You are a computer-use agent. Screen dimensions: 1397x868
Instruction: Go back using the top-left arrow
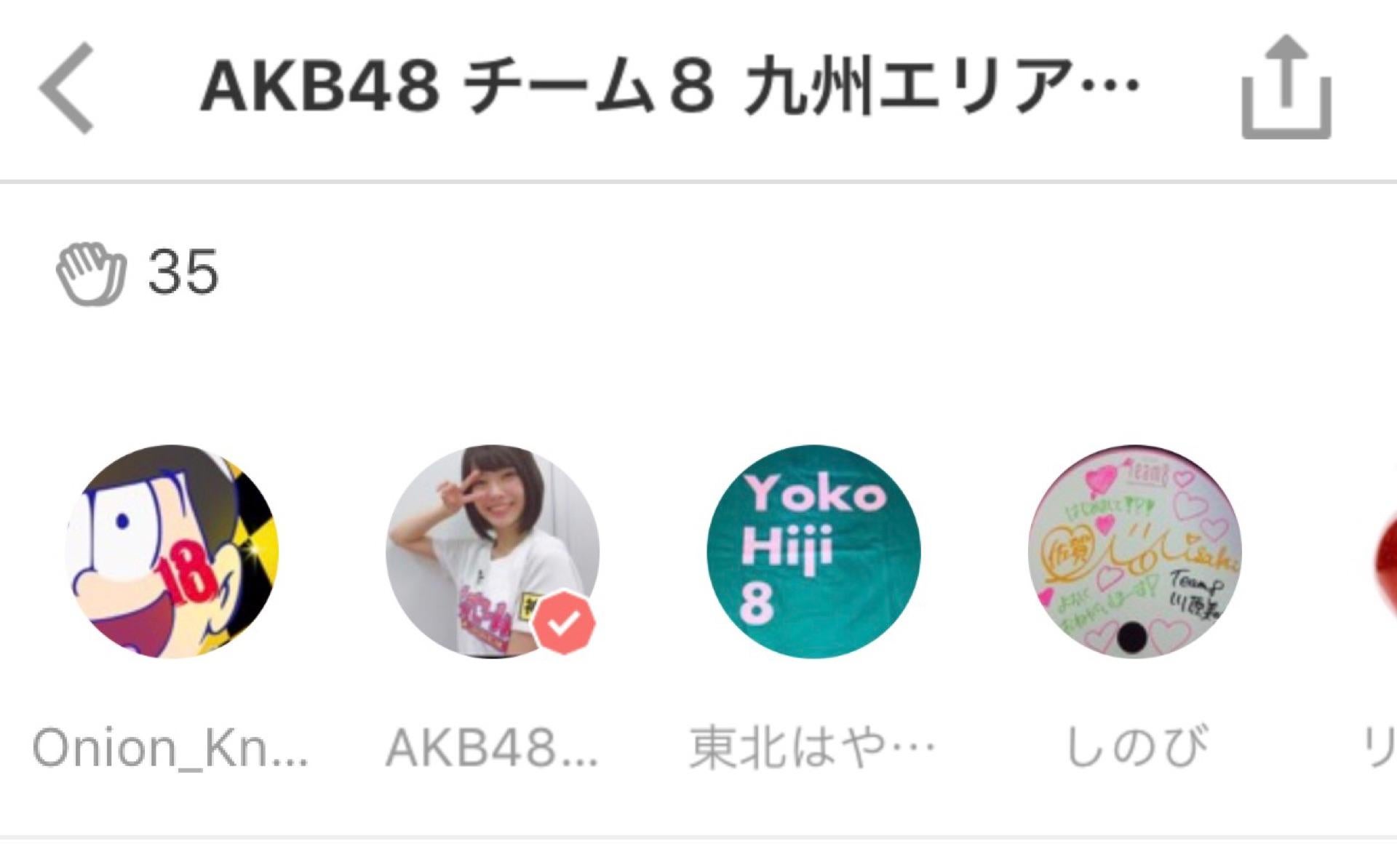(67, 88)
